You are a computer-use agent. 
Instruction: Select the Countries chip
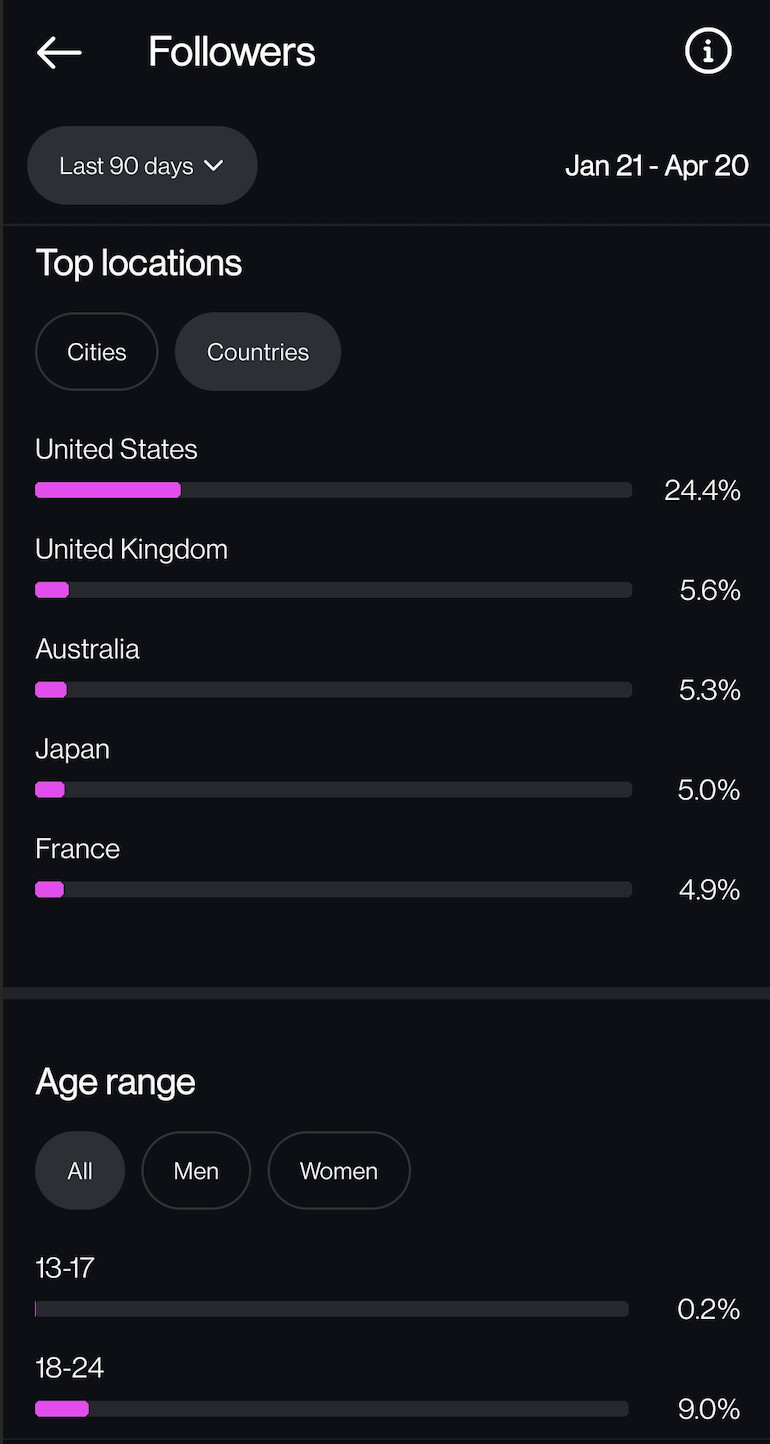pos(258,352)
